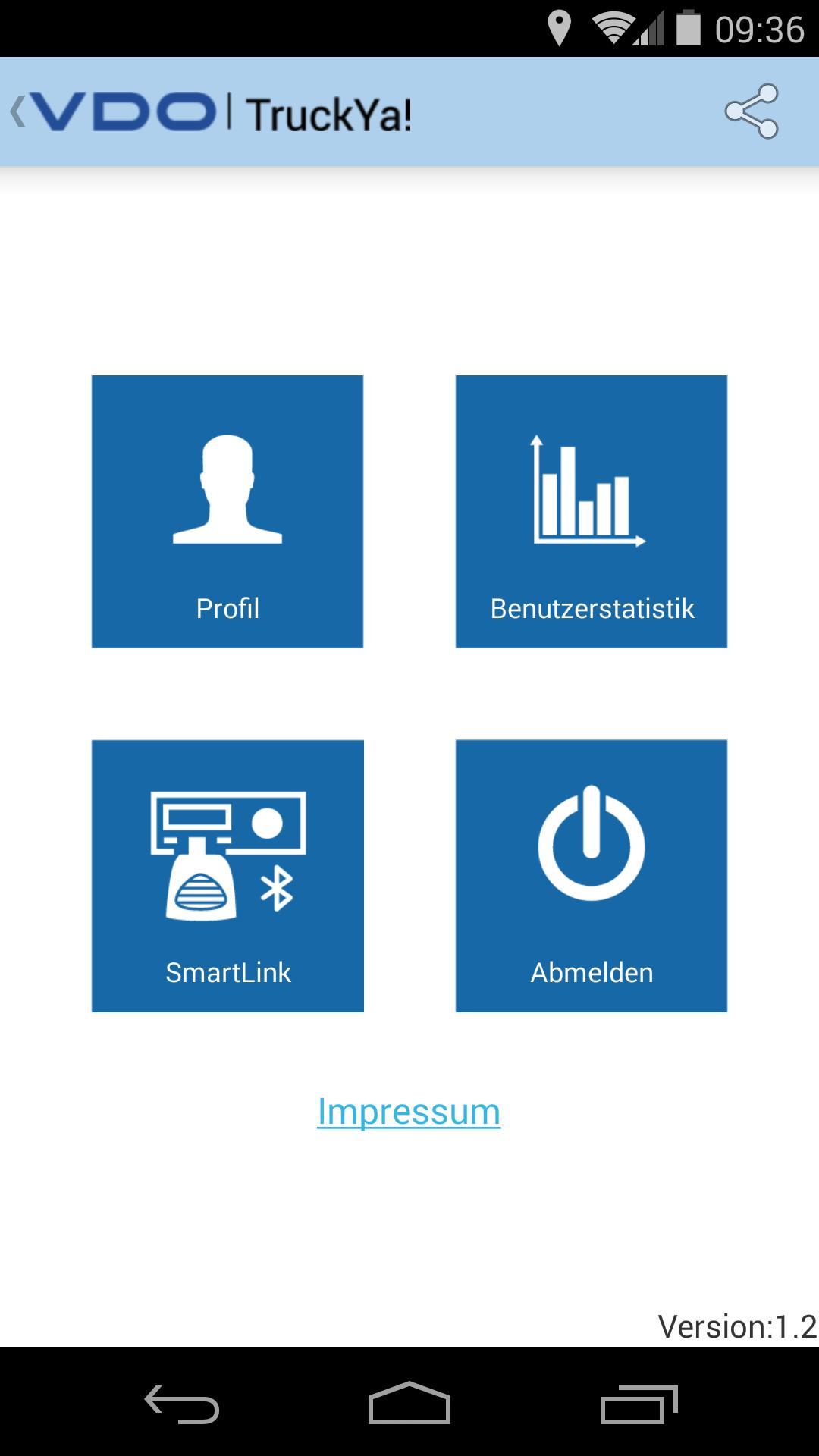Log out with the Abmelden tile
819x1456 pixels.
coord(591,876)
